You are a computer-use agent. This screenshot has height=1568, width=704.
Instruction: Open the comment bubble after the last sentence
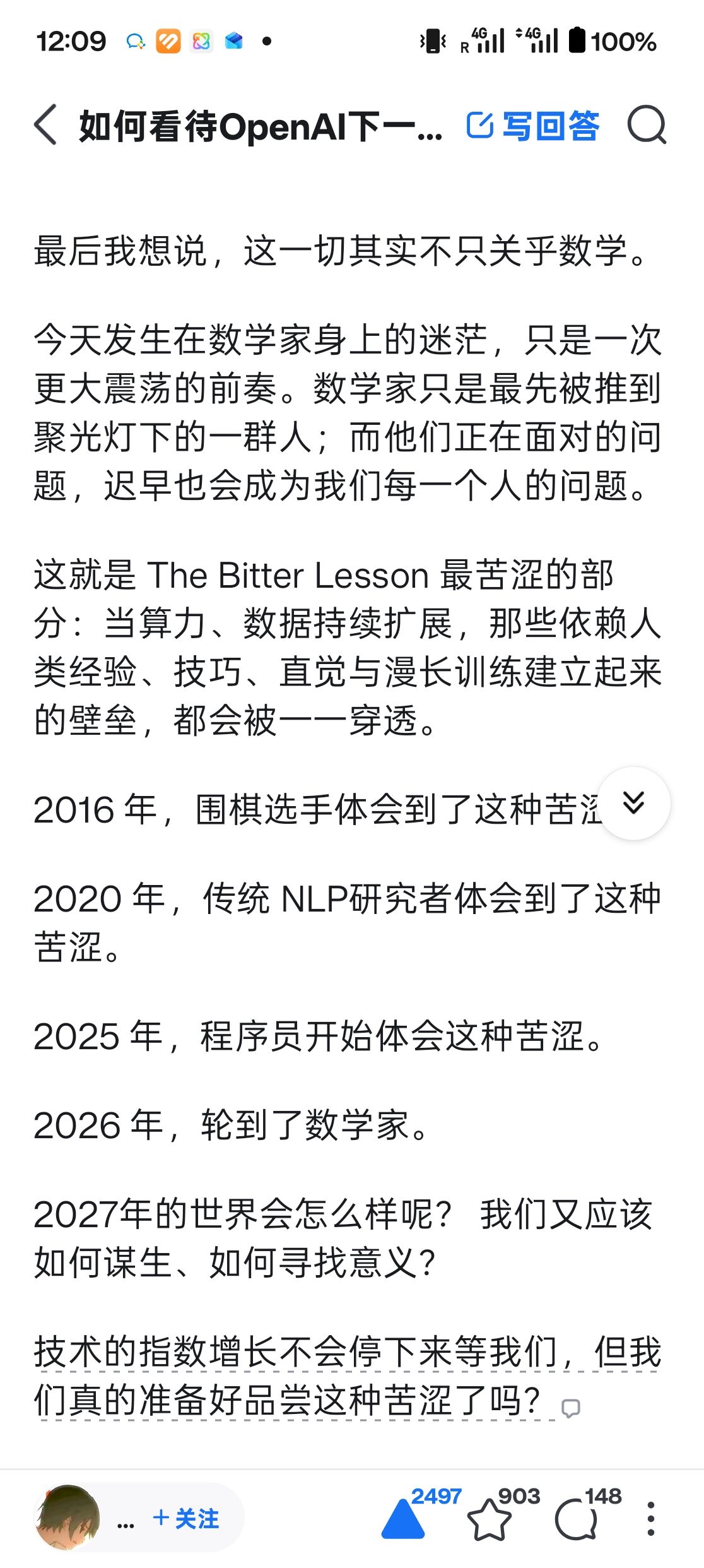tap(570, 1408)
